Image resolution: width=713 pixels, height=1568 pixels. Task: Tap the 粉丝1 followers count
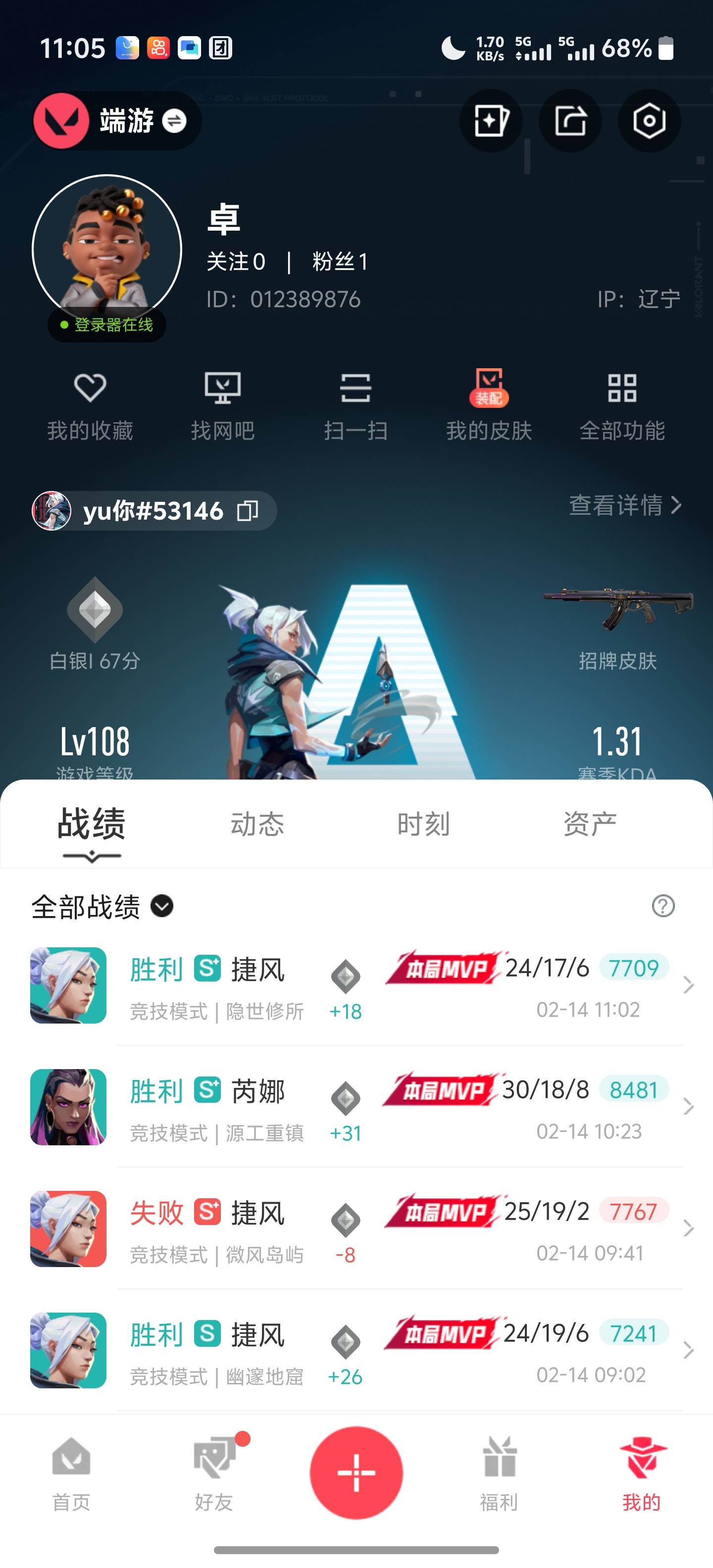coord(340,262)
